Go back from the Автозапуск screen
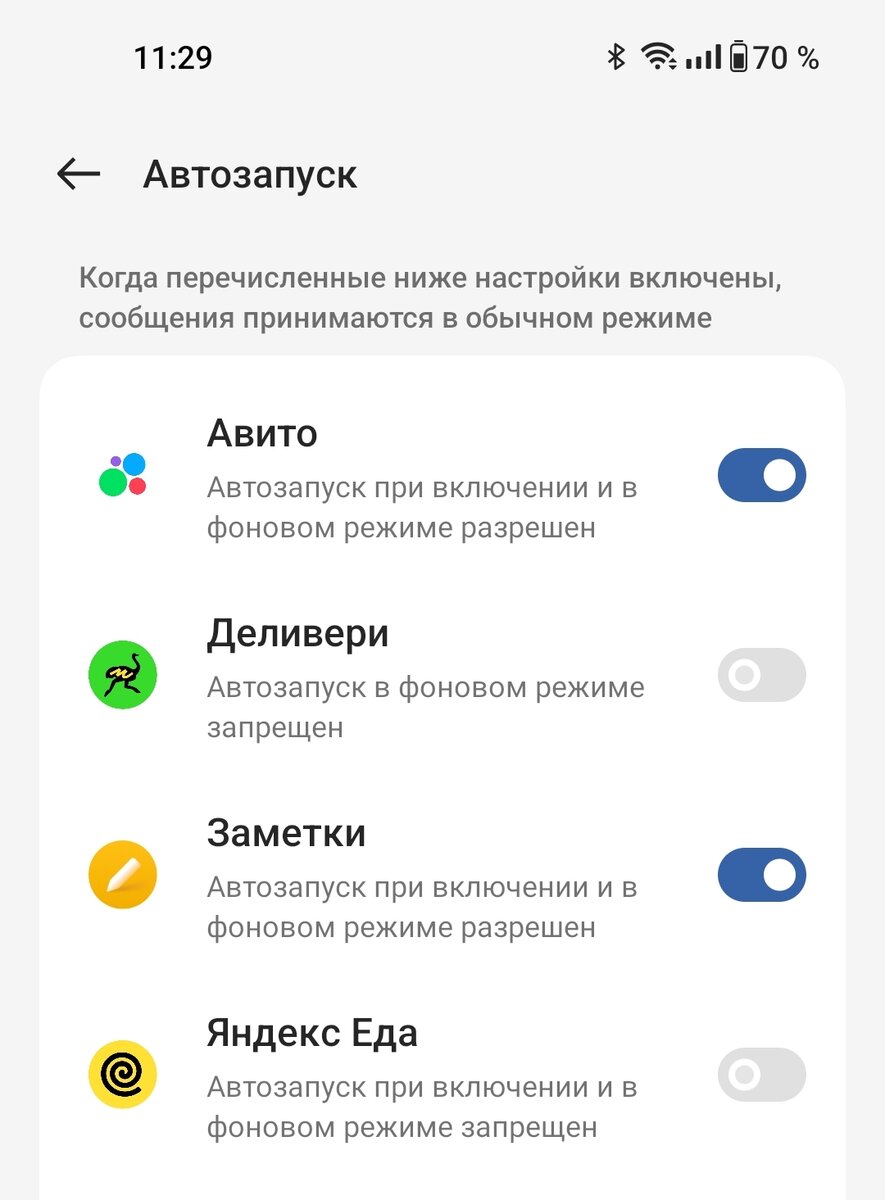The width and height of the screenshot is (885, 1200). [x=79, y=175]
